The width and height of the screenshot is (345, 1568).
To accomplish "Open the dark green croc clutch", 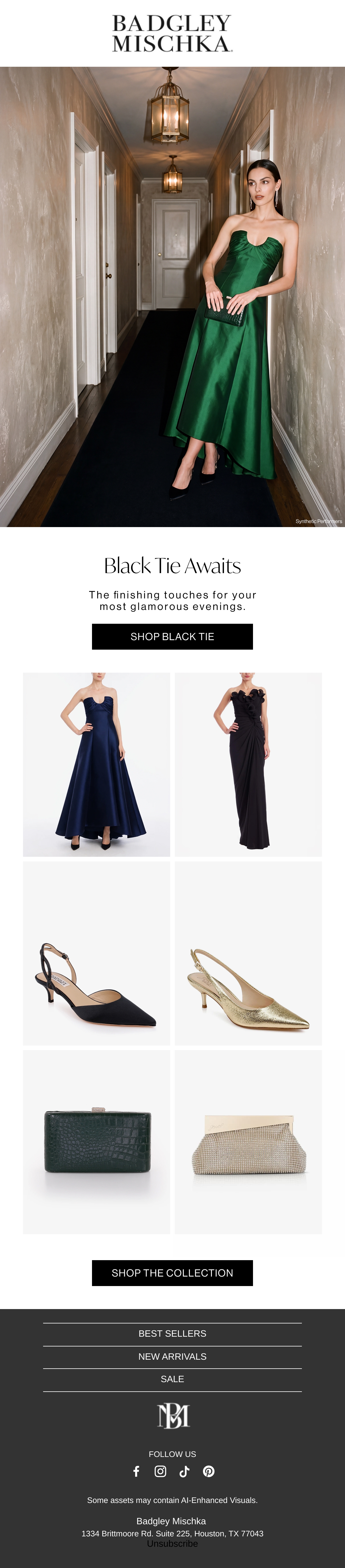I will click(x=97, y=1142).
